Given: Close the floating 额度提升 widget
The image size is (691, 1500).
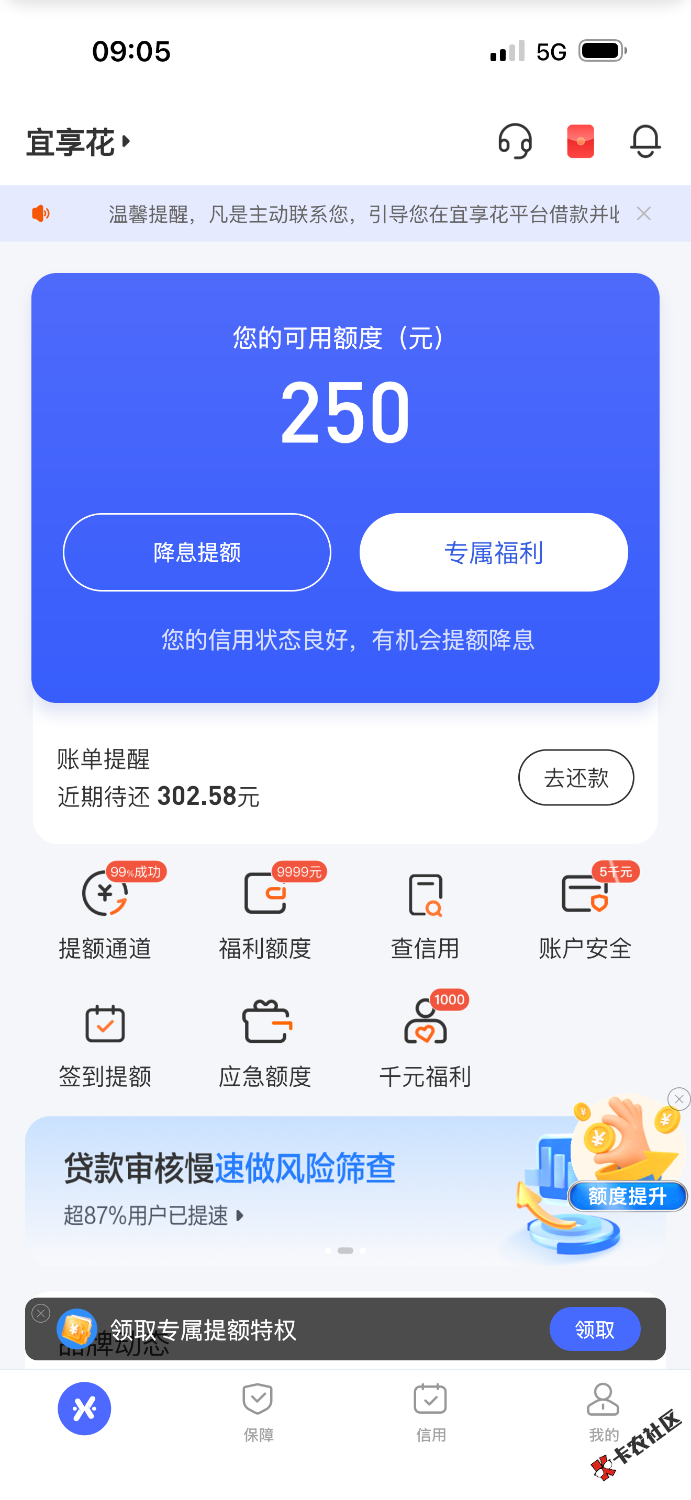Looking at the screenshot, I should 679,1100.
